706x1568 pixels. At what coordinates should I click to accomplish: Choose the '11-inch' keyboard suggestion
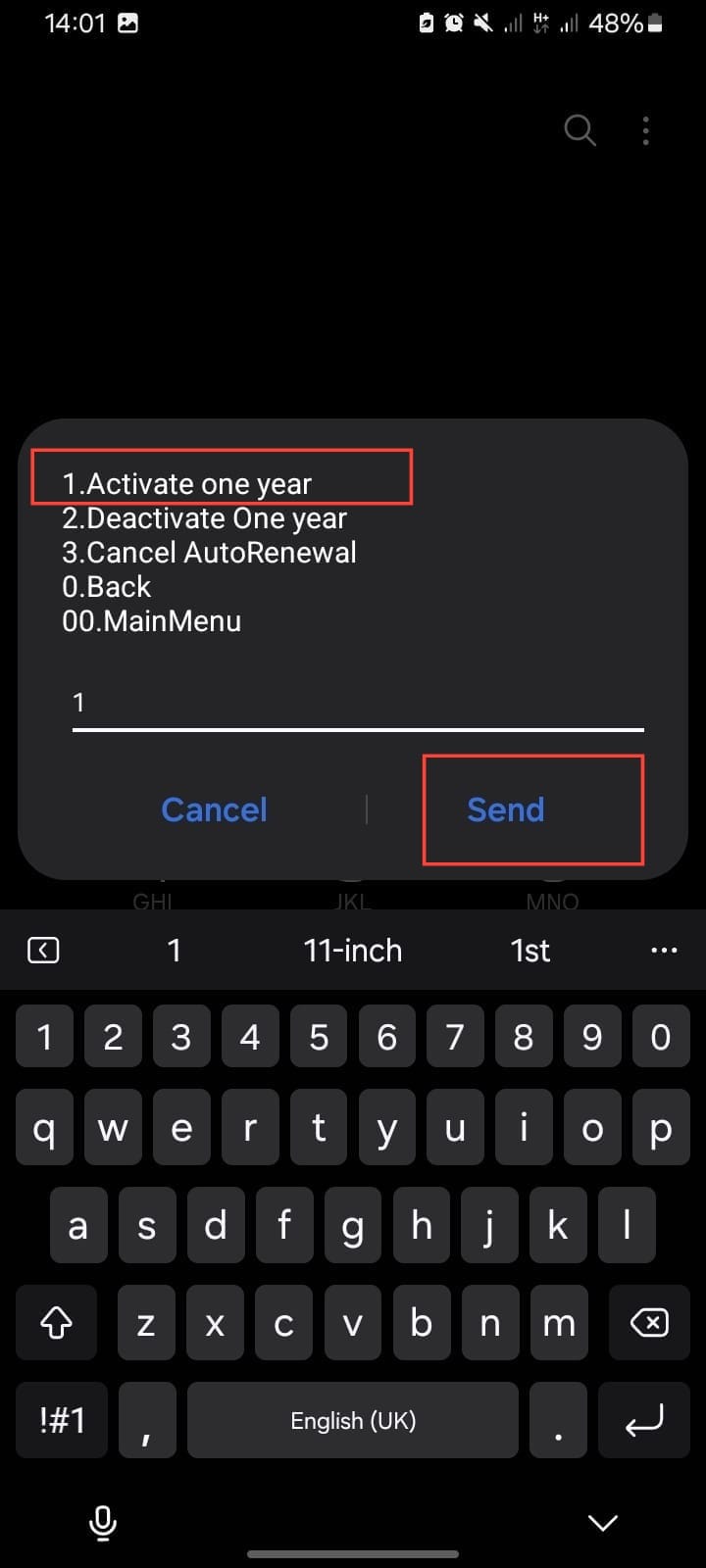tap(352, 951)
